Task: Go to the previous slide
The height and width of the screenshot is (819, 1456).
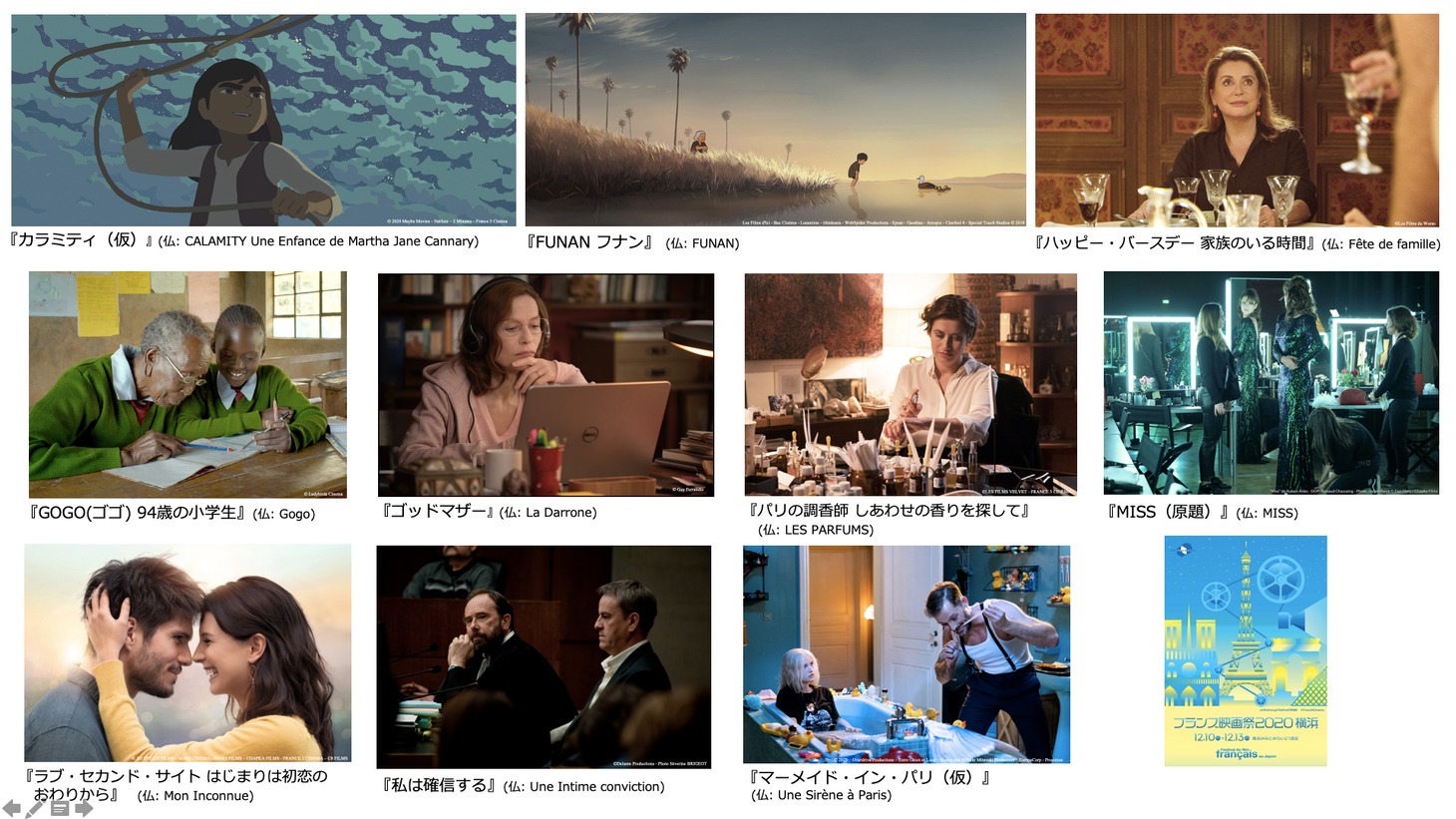Action: (x=11, y=808)
